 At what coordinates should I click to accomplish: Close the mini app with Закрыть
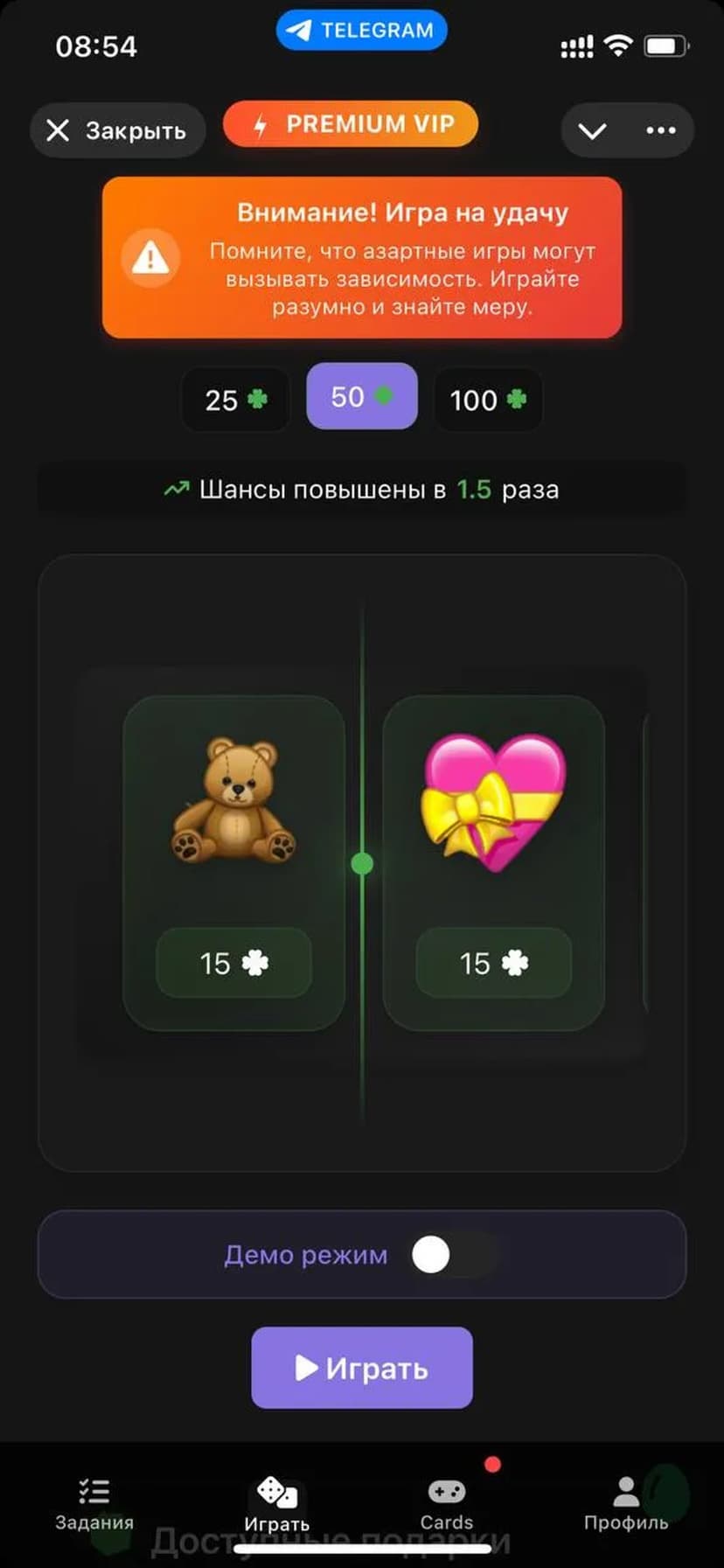(117, 131)
